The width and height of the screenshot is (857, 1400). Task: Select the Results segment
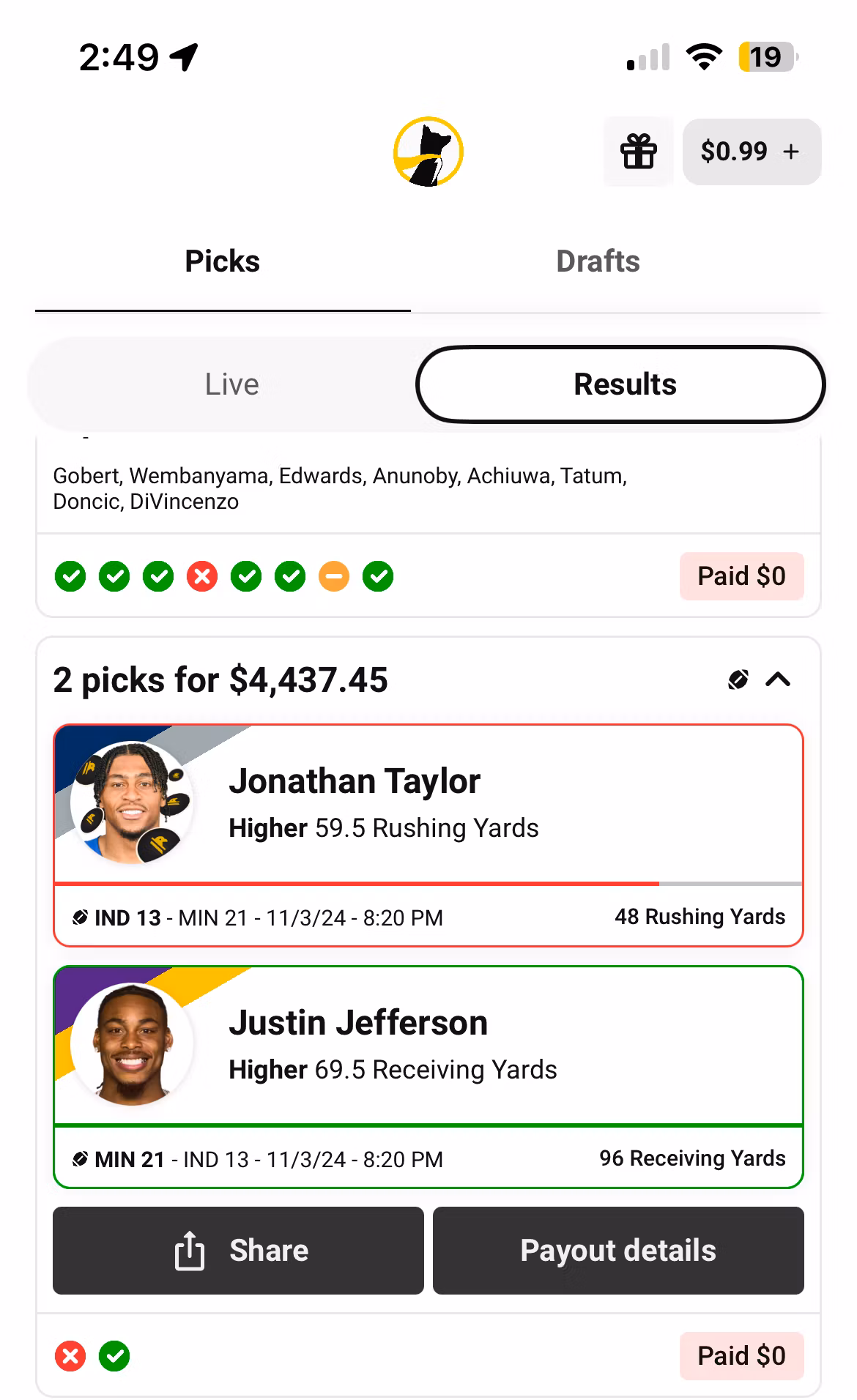[624, 384]
